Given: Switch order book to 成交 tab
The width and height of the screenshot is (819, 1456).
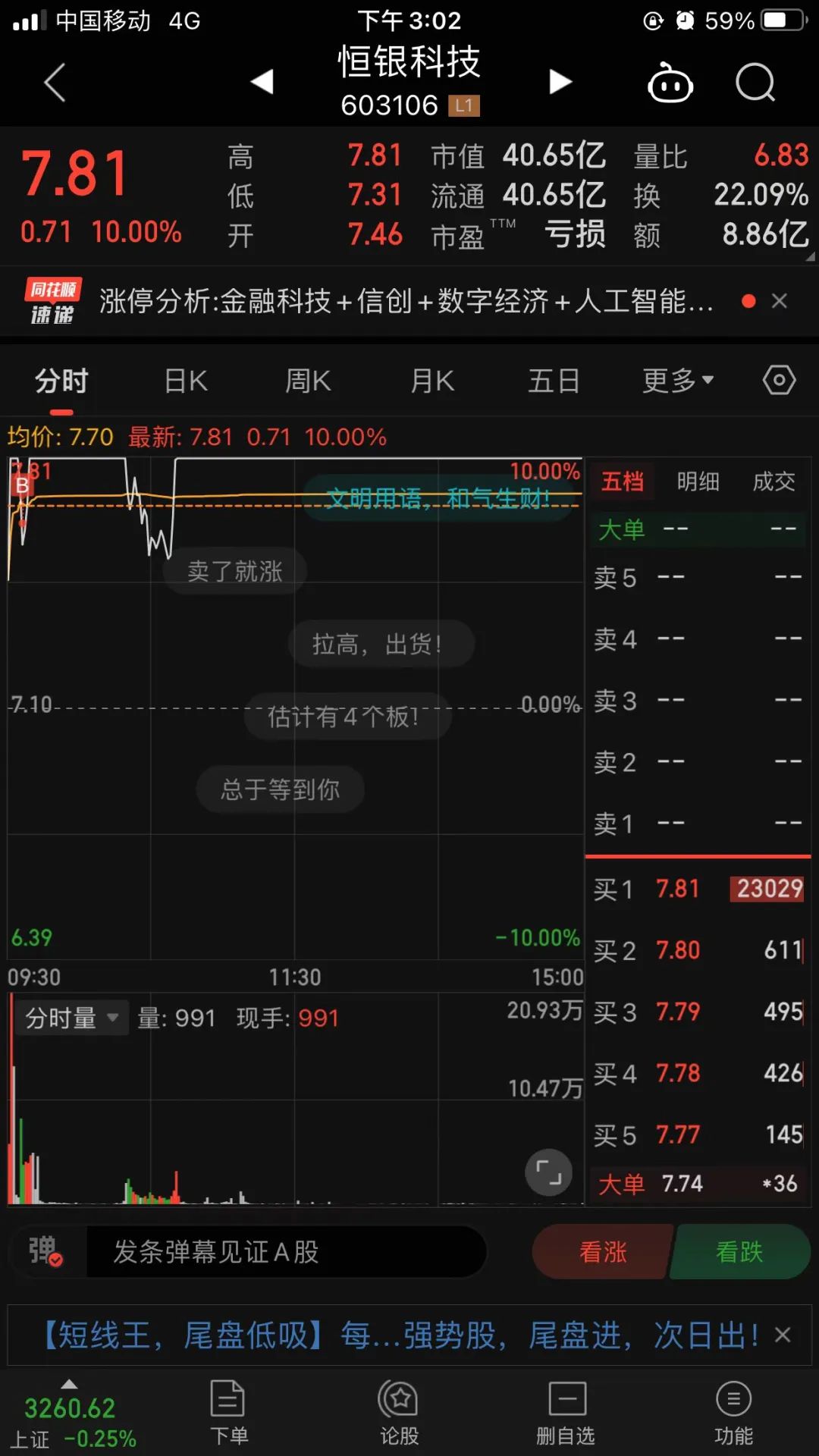Looking at the screenshot, I should (x=773, y=482).
